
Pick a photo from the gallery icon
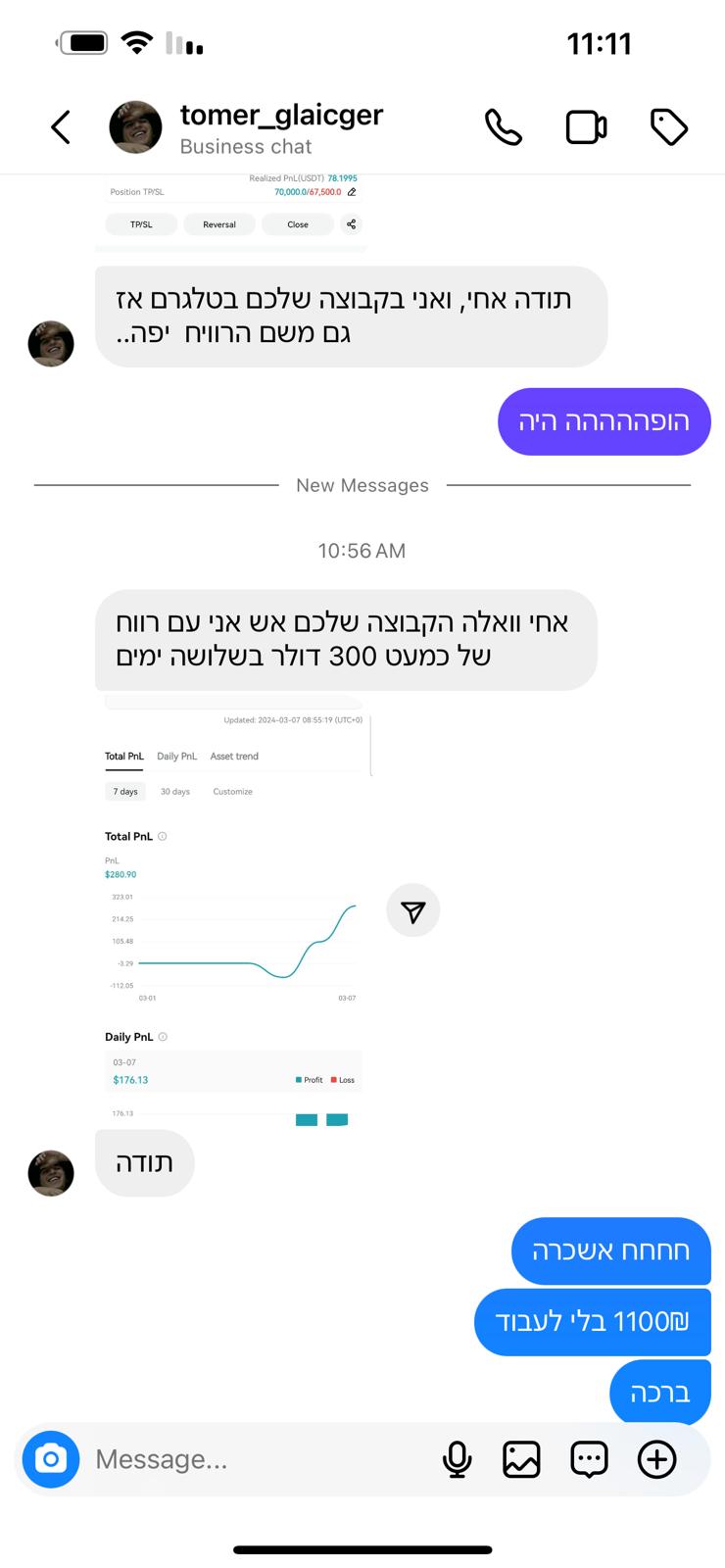(x=521, y=1459)
